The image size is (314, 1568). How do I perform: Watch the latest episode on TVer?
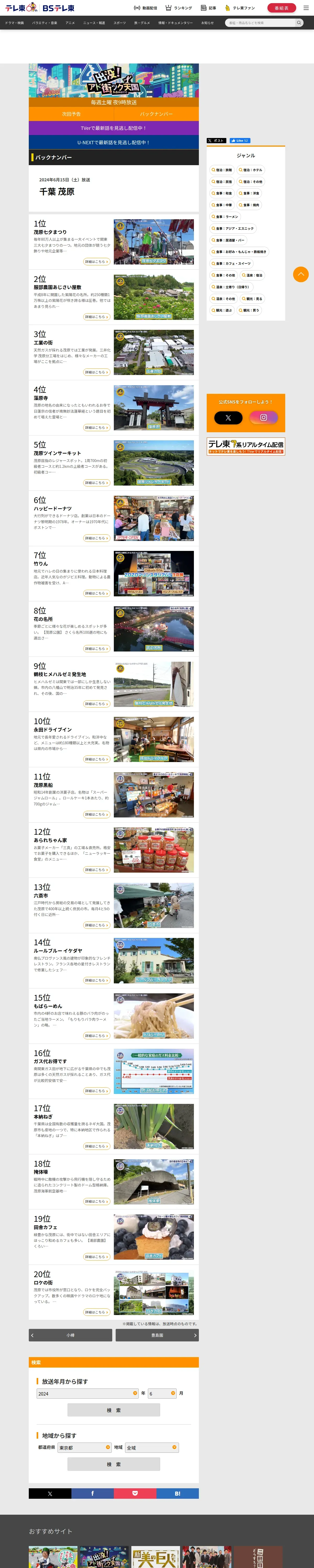113,128
